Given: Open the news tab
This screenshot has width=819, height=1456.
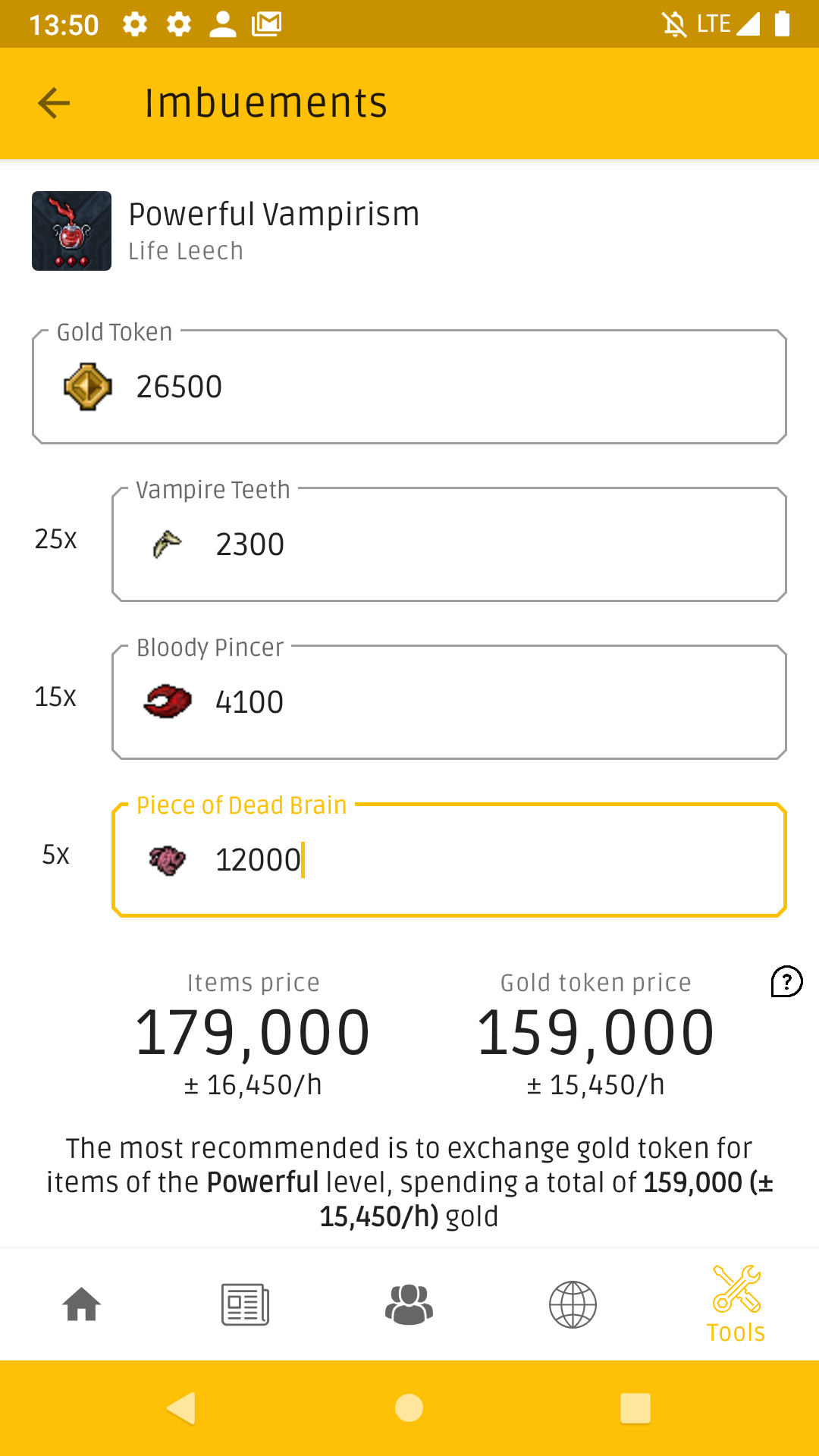Looking at the screenshot, I should click(x=246, y=1304).
